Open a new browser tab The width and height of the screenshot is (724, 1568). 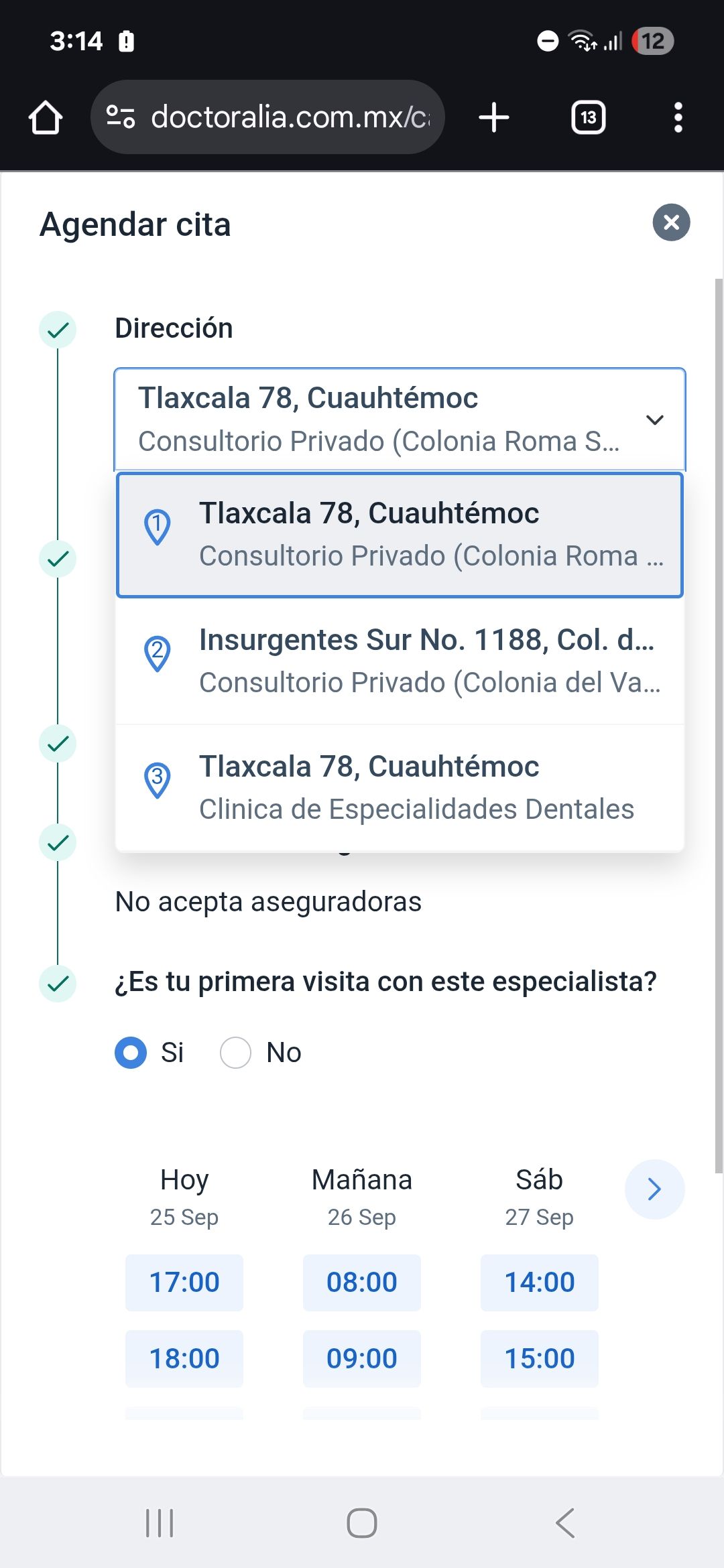[494, 117]
